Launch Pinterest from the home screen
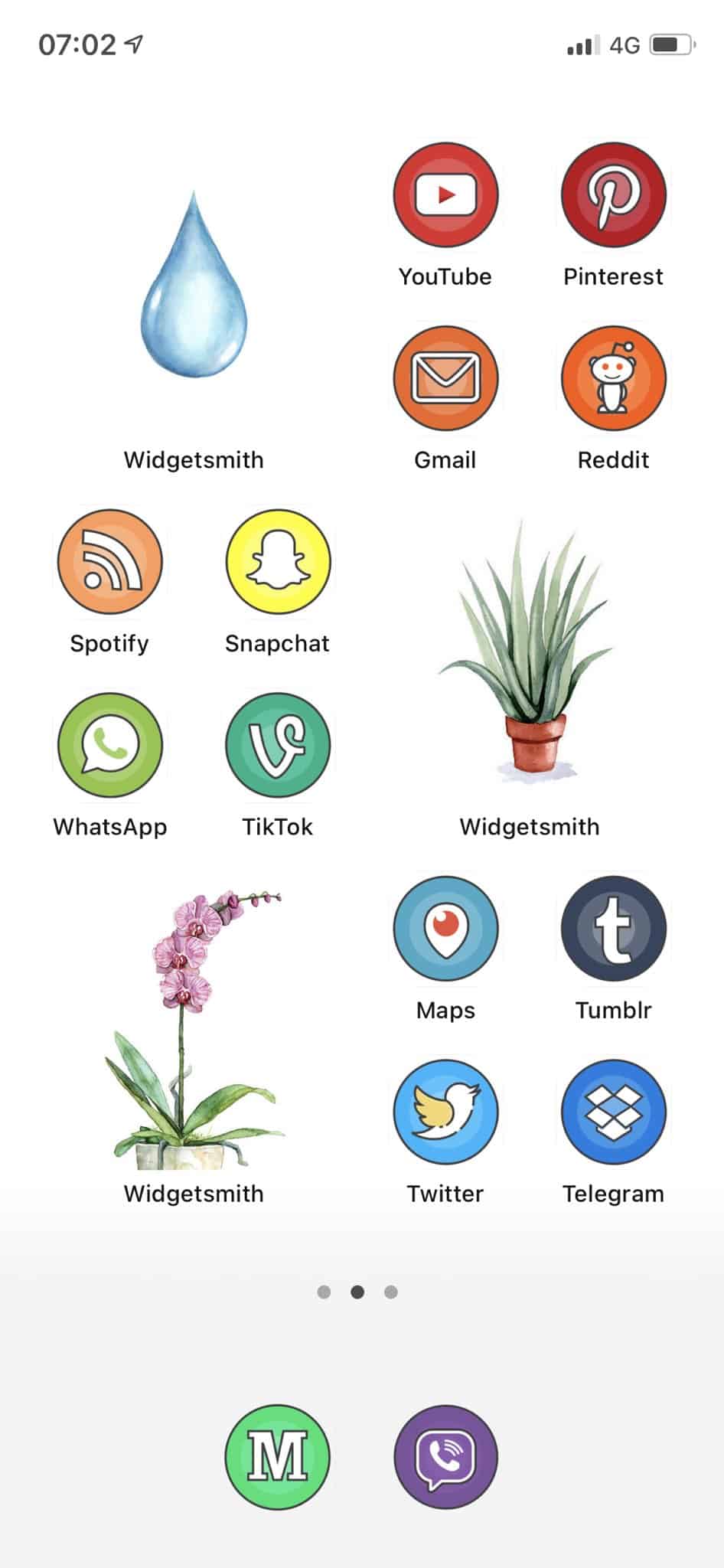 [x=614, y=196]
